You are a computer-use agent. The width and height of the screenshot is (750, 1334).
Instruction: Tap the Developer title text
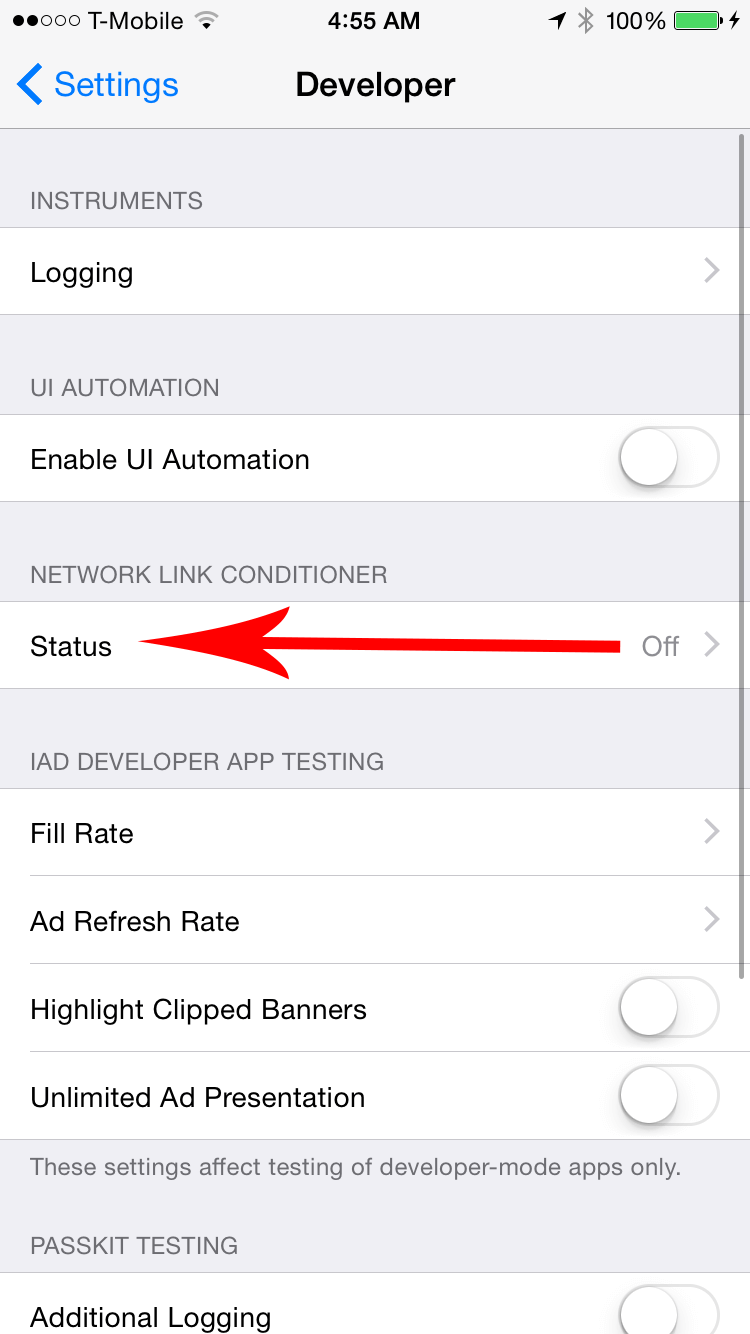(375, 85)
